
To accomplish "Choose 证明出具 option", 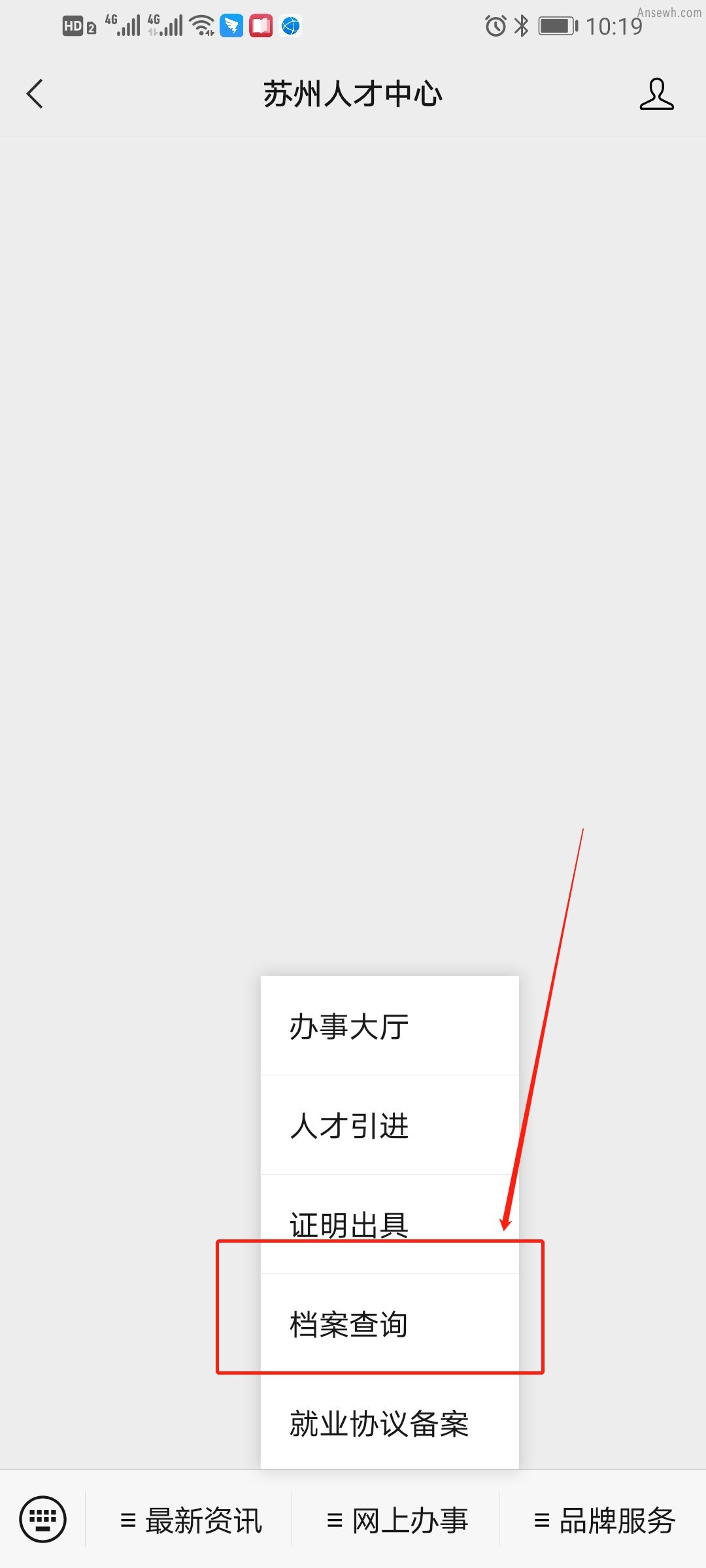I will point(390,1224).
